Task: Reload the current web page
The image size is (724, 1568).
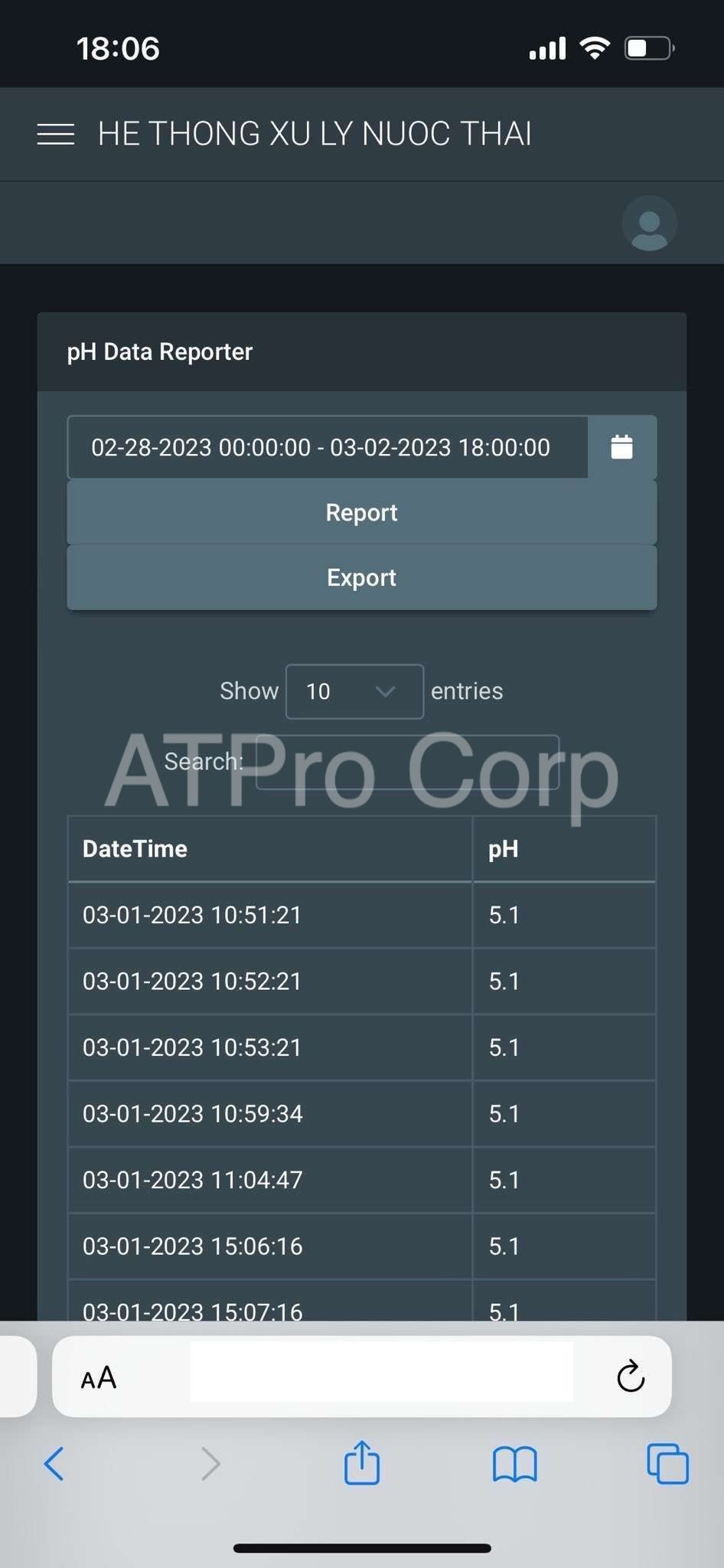Action: point(631,1377)
